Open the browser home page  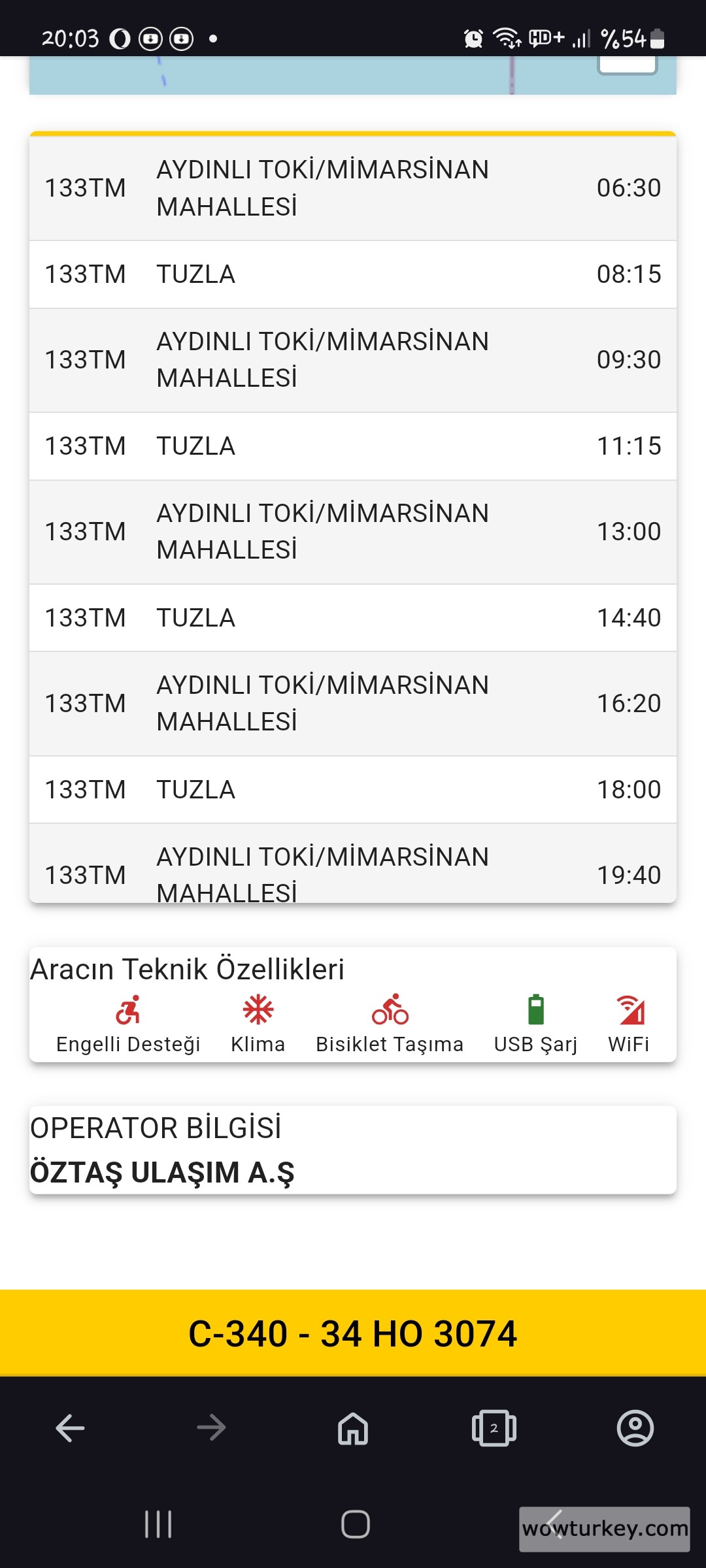[353, 1428]
